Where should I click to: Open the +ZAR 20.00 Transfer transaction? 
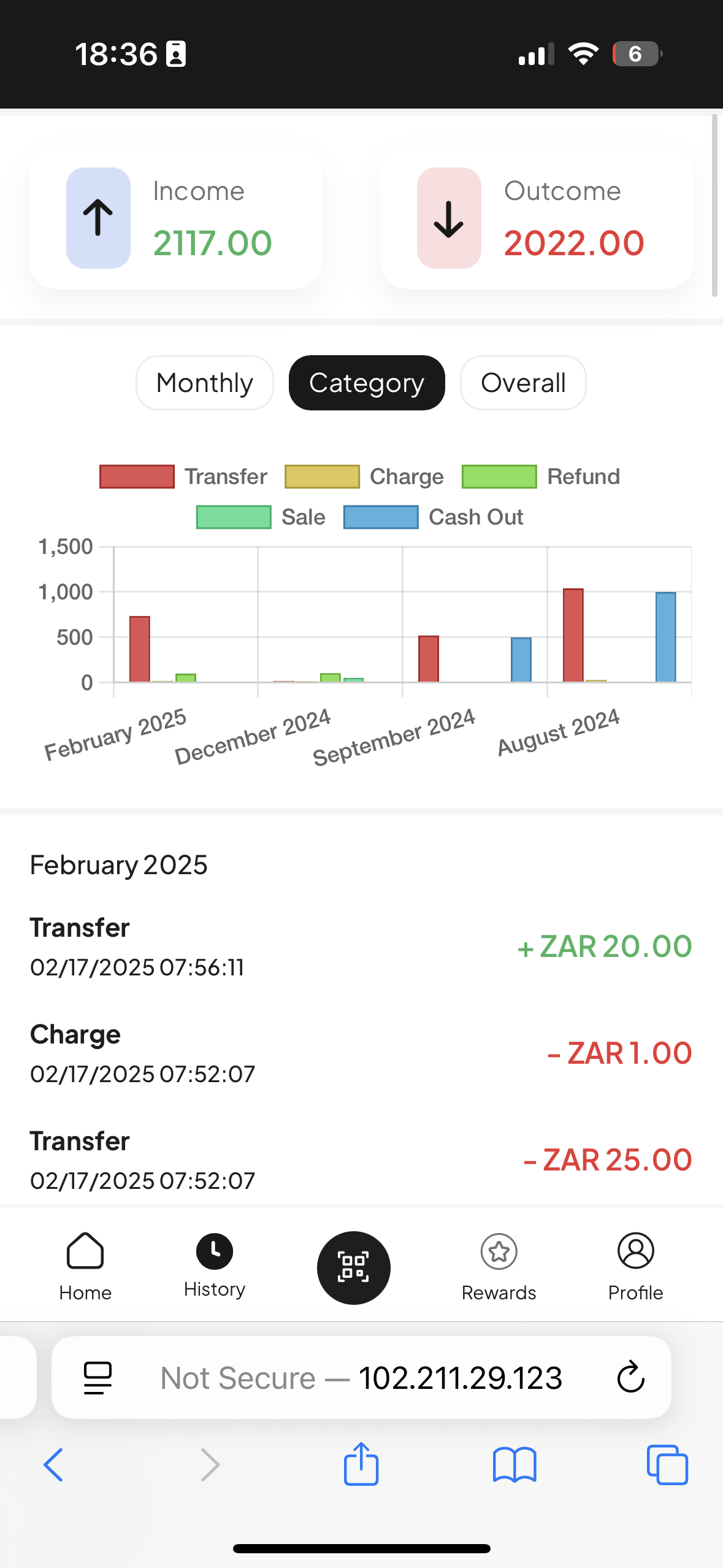[x=361, y=947]
